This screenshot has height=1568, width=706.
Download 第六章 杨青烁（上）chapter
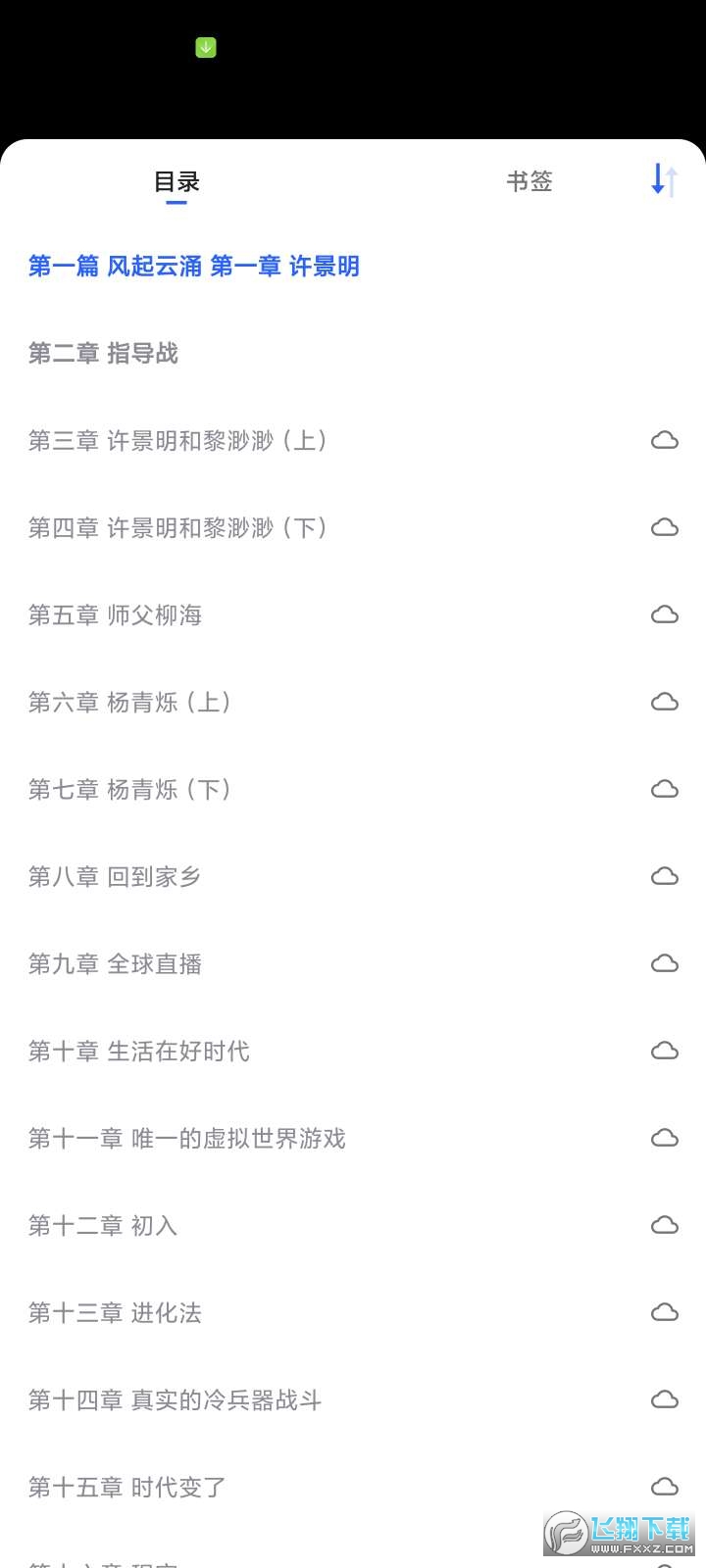tap(665, 702)
